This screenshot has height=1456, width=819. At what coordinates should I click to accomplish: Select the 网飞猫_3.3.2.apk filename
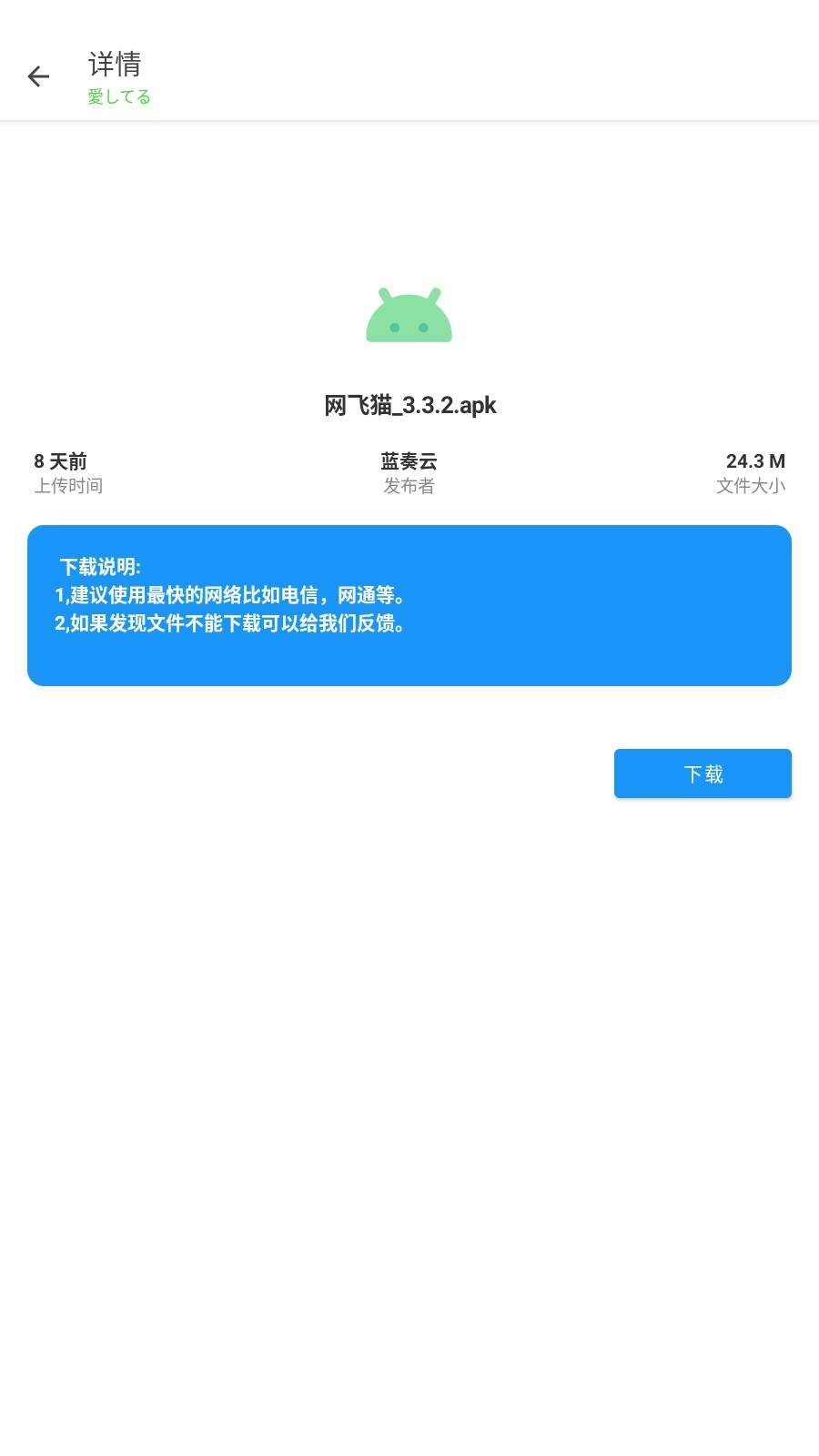tap(409, 405)
